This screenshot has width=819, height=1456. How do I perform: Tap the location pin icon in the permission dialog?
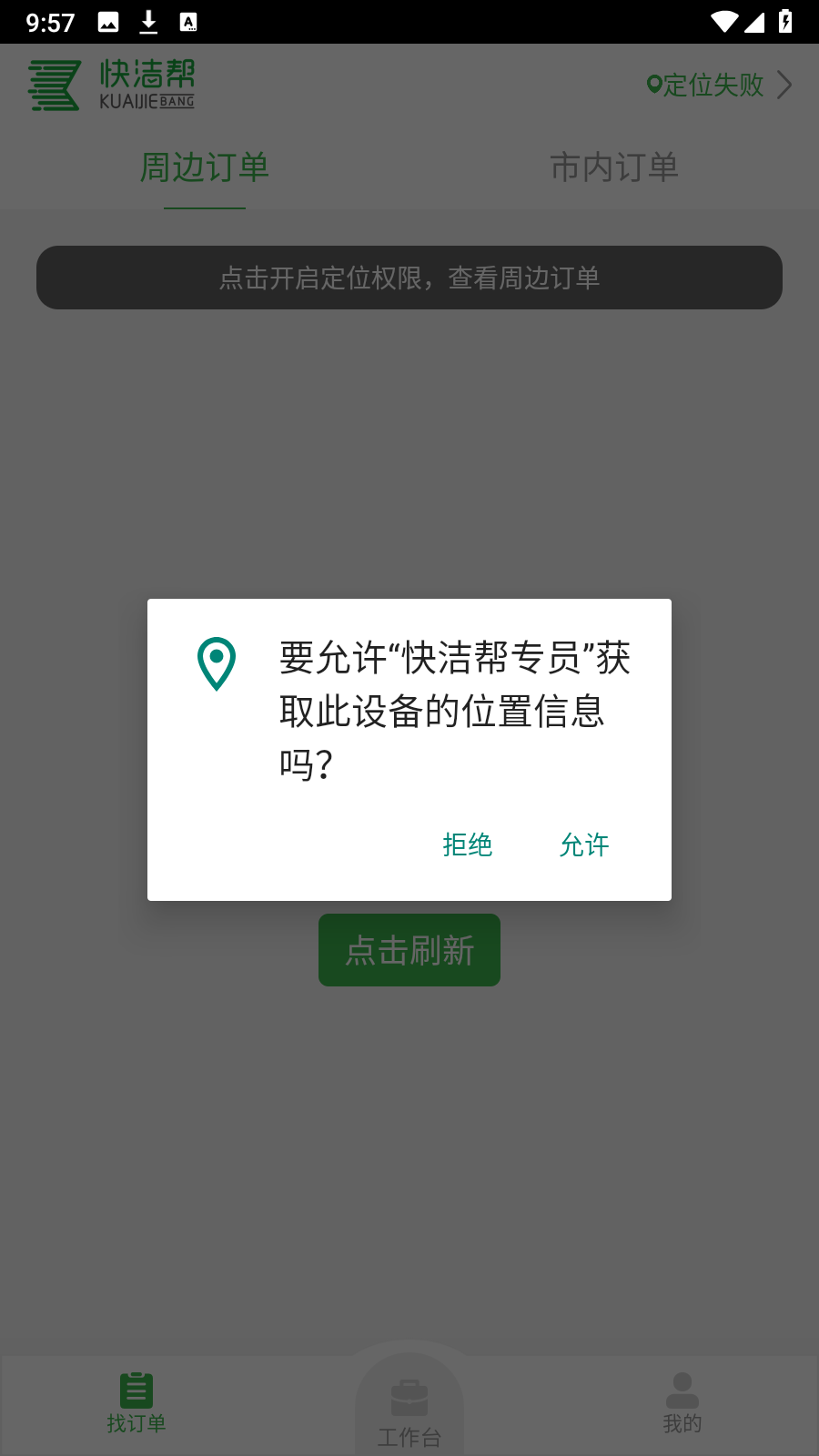216,664
